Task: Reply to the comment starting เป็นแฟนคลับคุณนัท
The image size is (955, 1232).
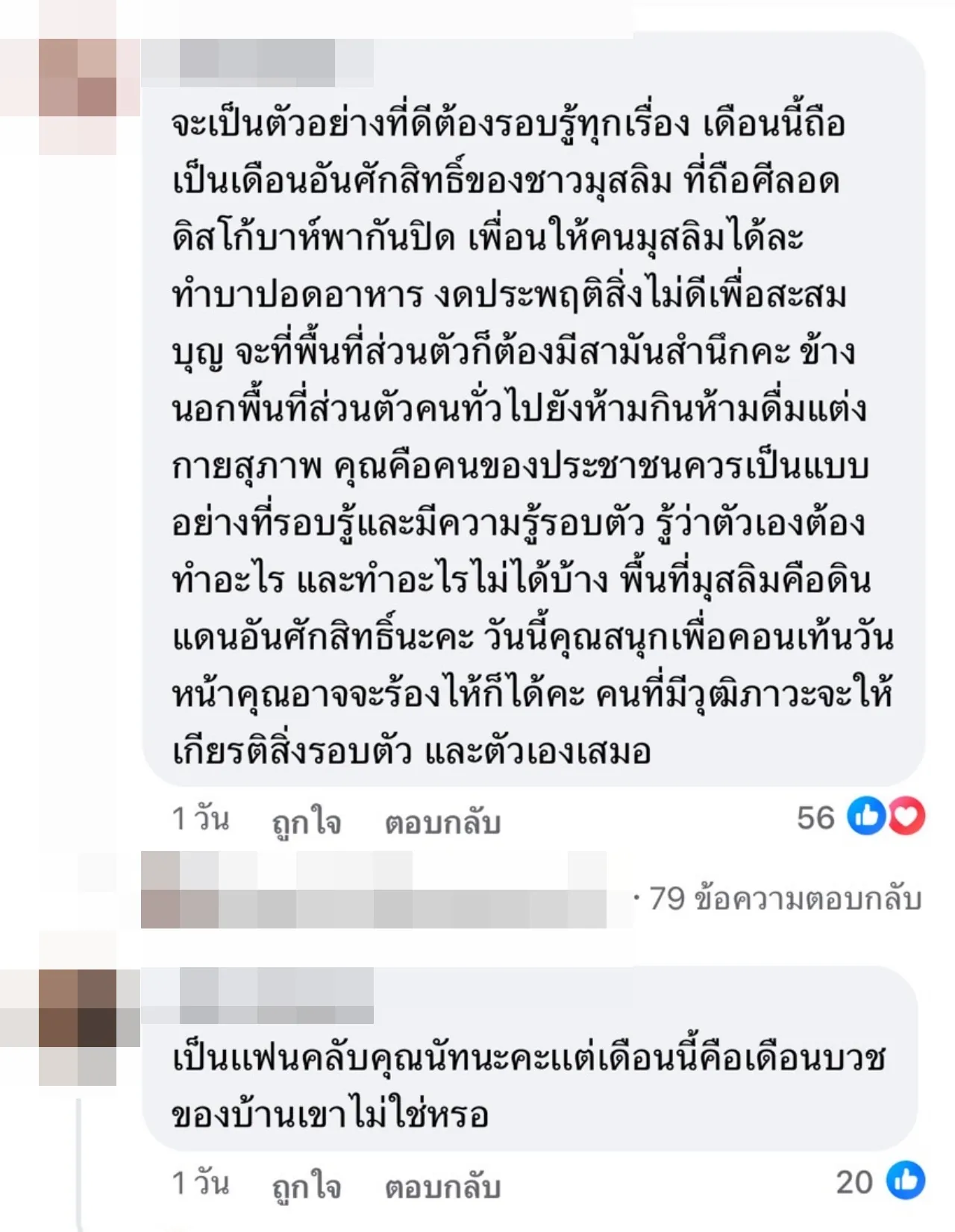Action: (442, 1186)
